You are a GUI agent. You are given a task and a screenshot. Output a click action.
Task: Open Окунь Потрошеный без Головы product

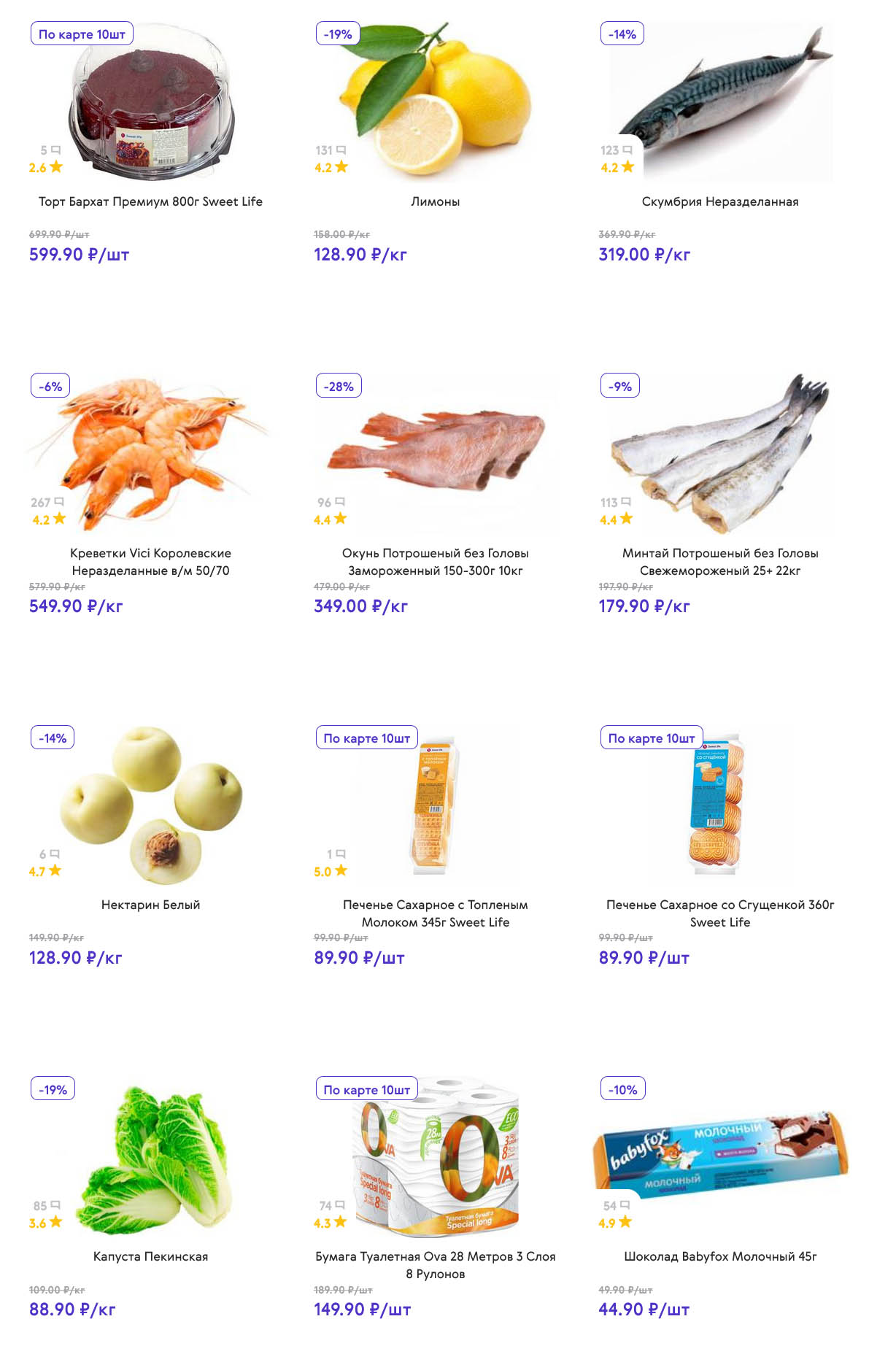coord(435,562)
